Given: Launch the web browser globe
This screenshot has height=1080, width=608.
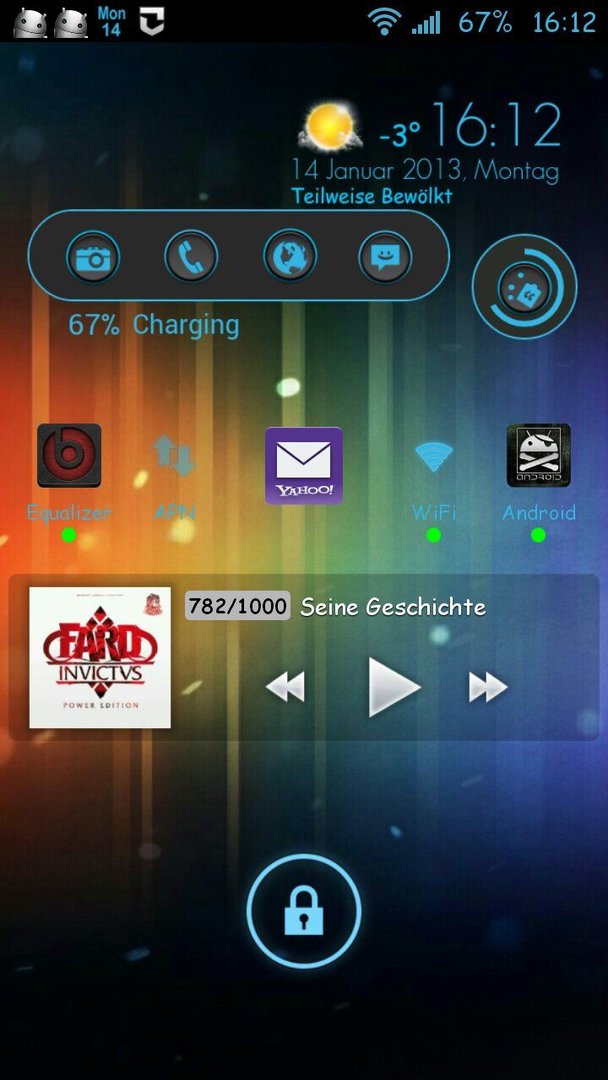Looking at the screenshot, I should [290, 256].
